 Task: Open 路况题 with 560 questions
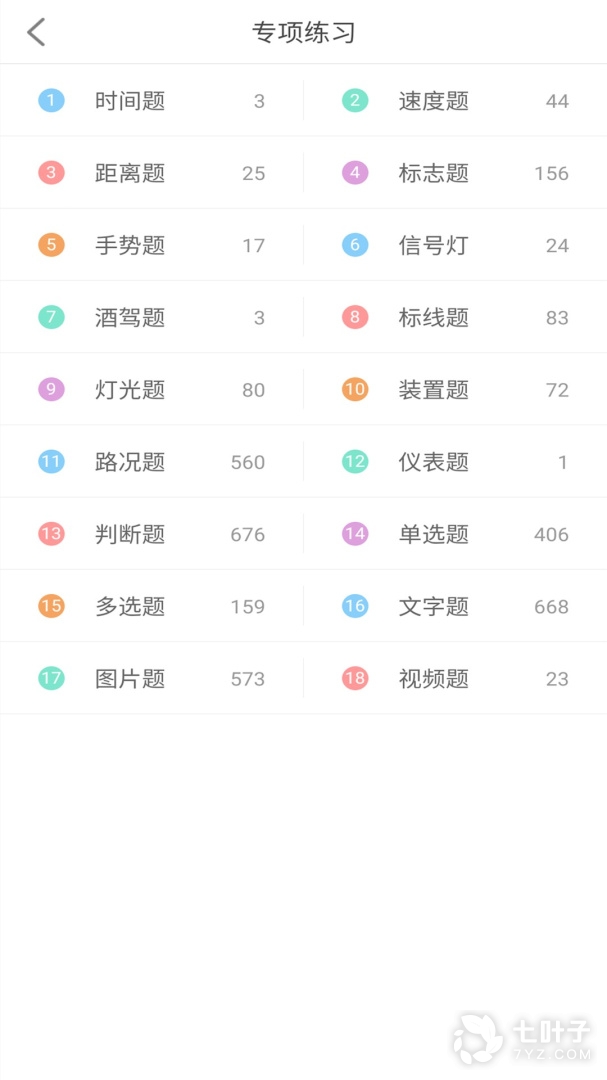pyautogui.click(x=130, y=462)
